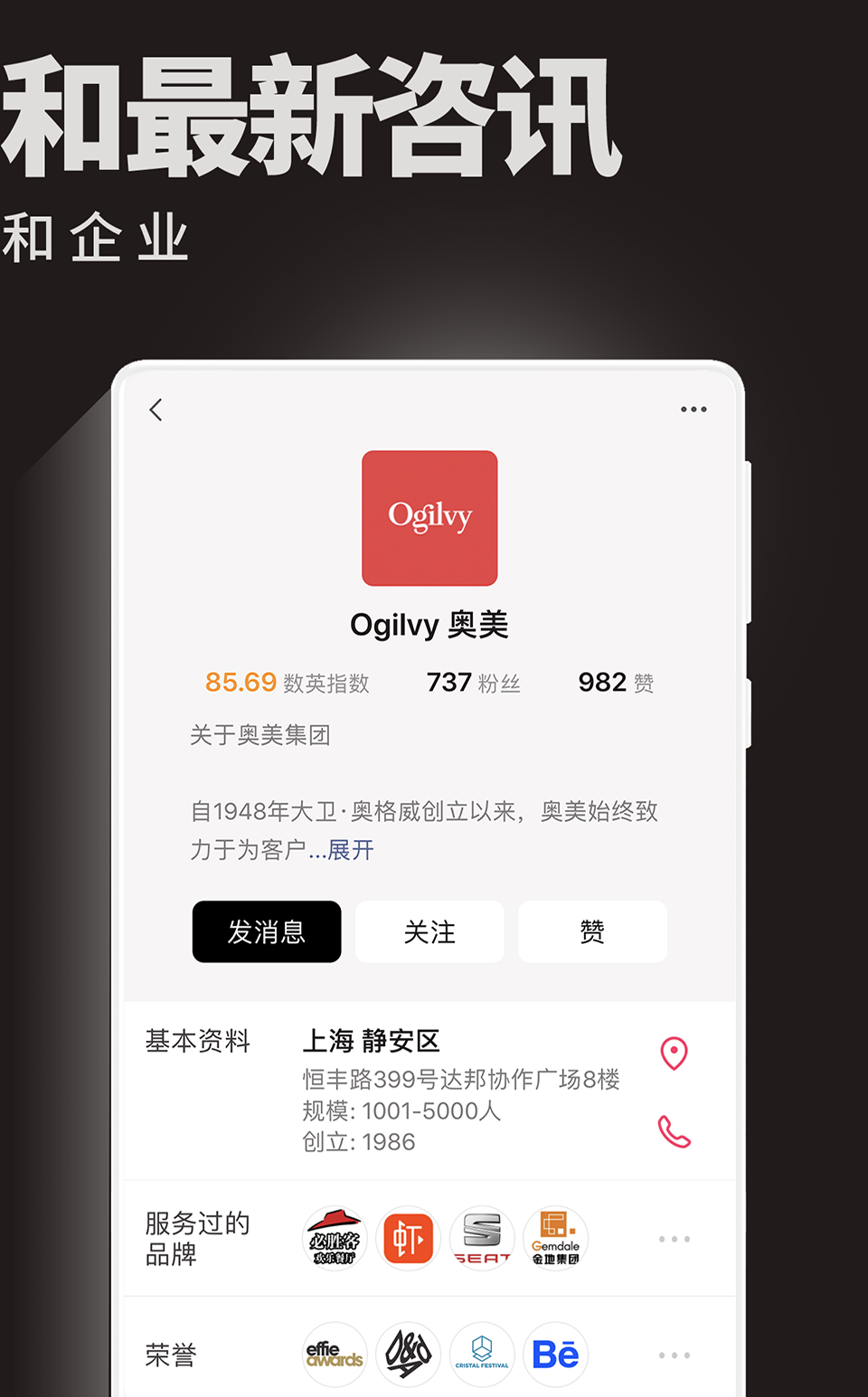This screenshot has height=1397, width=868.
Task: Expand more honors via ellipsis
Action: click(x=674, y=1354)
